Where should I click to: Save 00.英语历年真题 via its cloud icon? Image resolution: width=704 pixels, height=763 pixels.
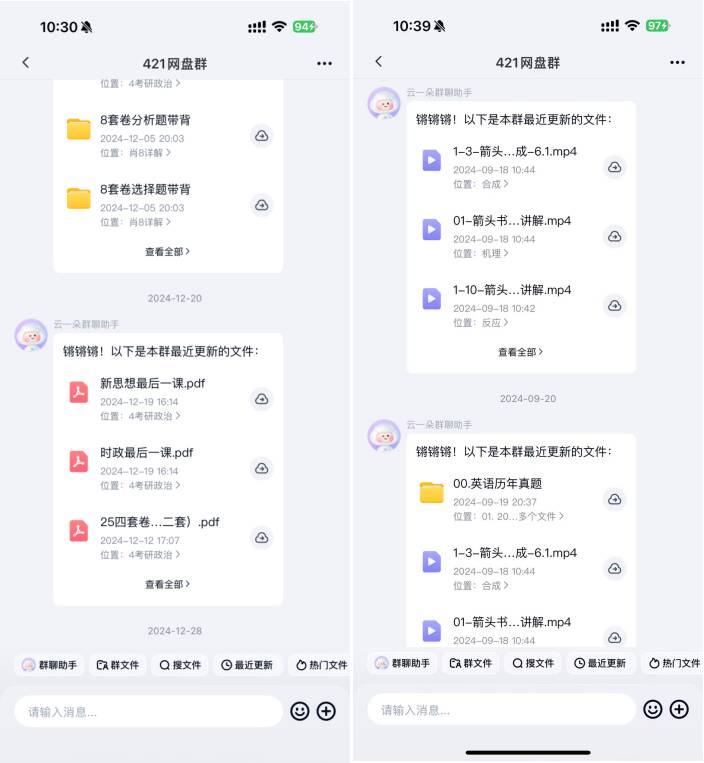tap(615, 499)
